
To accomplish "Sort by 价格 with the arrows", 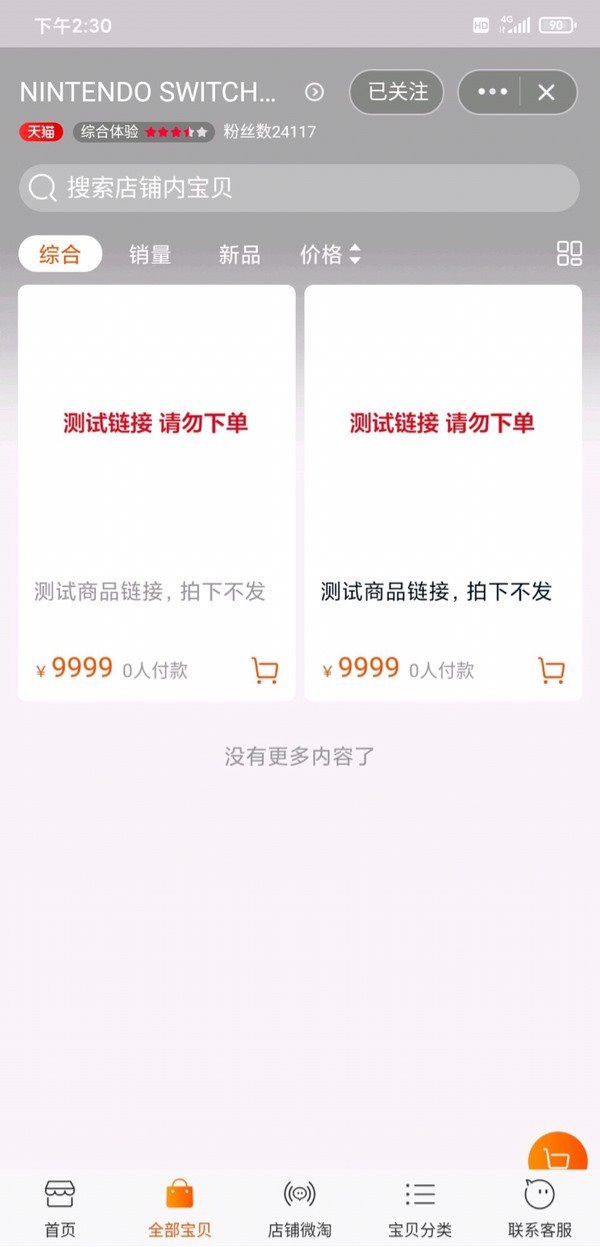I will (x=330, y=255).
